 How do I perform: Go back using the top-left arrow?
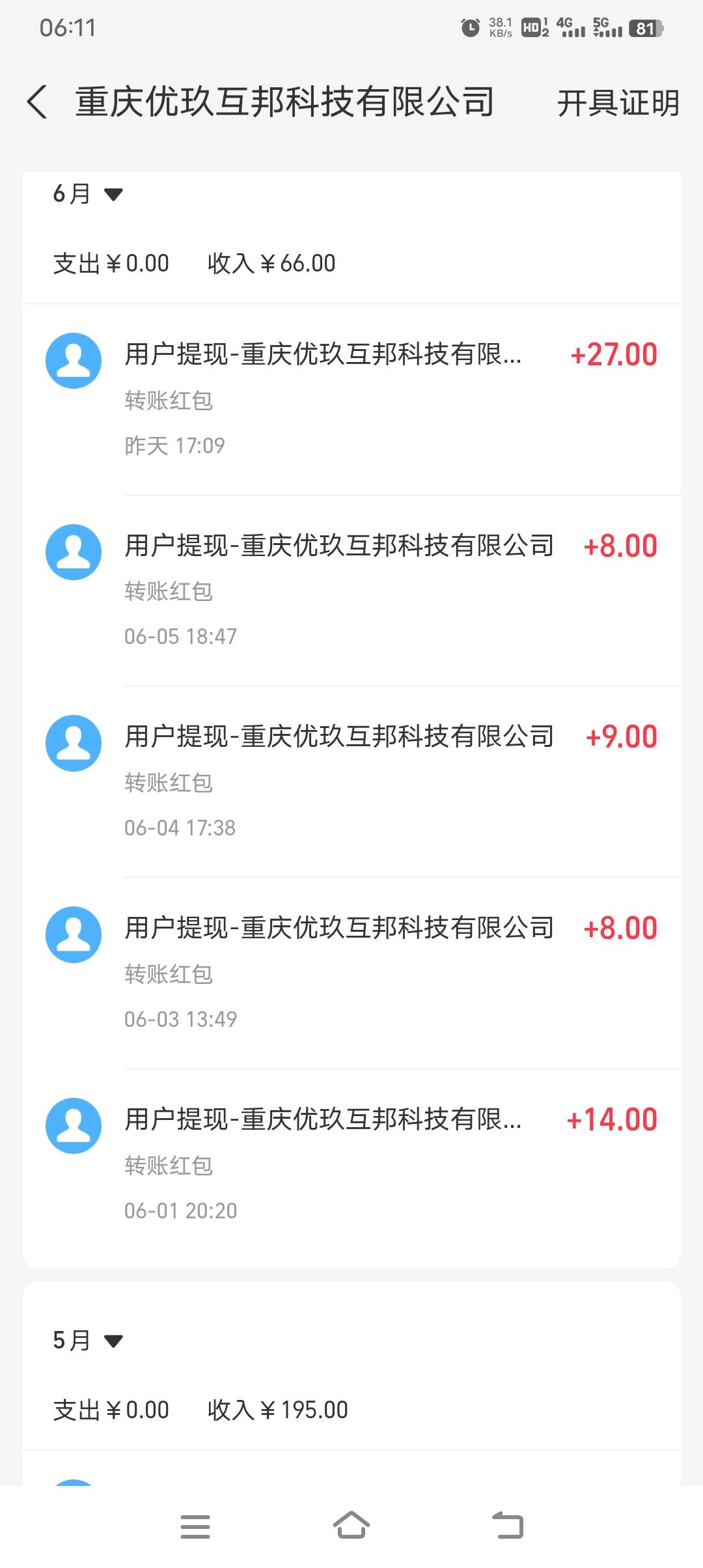[x=37, y=102]
